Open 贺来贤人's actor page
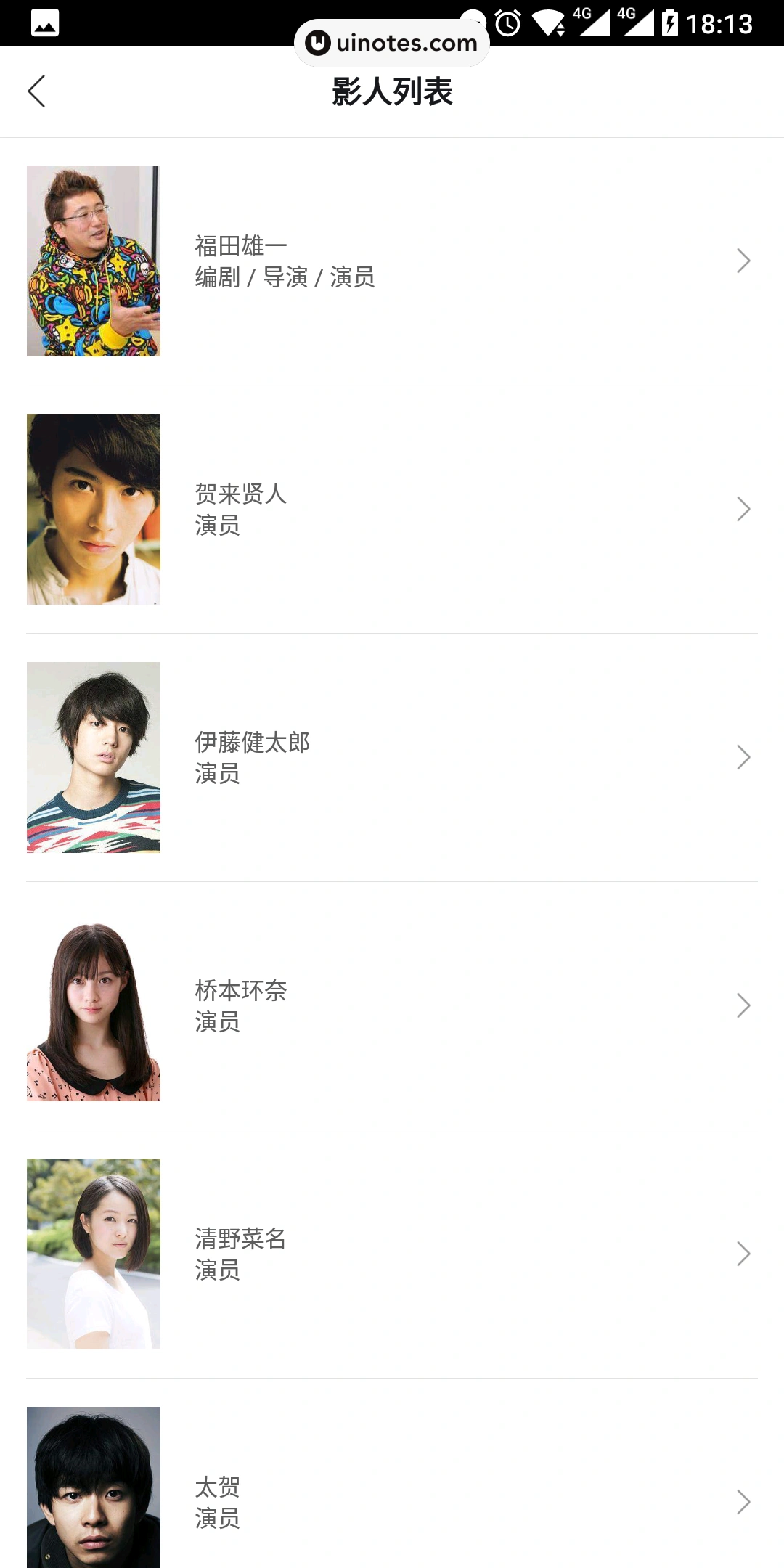 coord(392,510)
